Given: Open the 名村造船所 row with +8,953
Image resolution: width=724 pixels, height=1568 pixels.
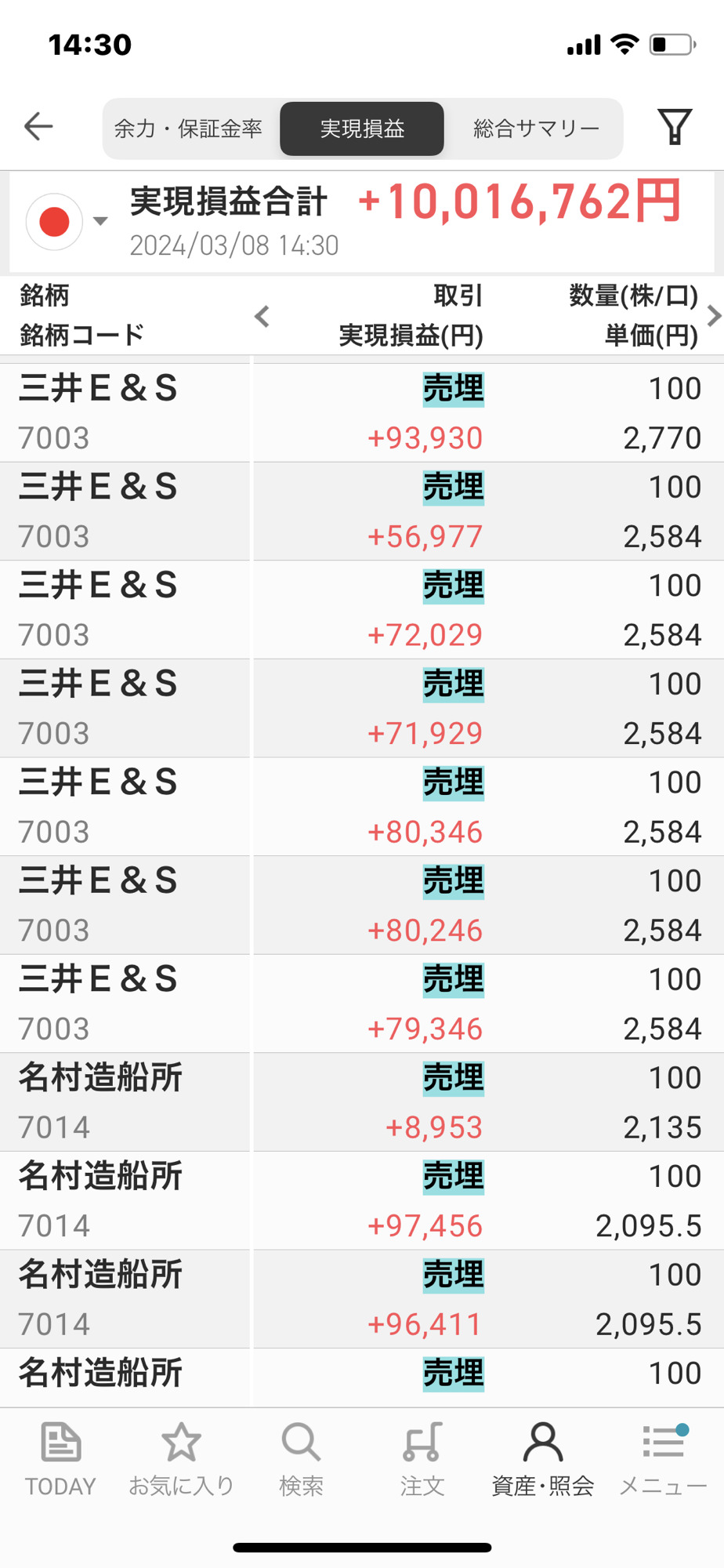Looking at the screenshot, I should click(x=362, y=1102).
